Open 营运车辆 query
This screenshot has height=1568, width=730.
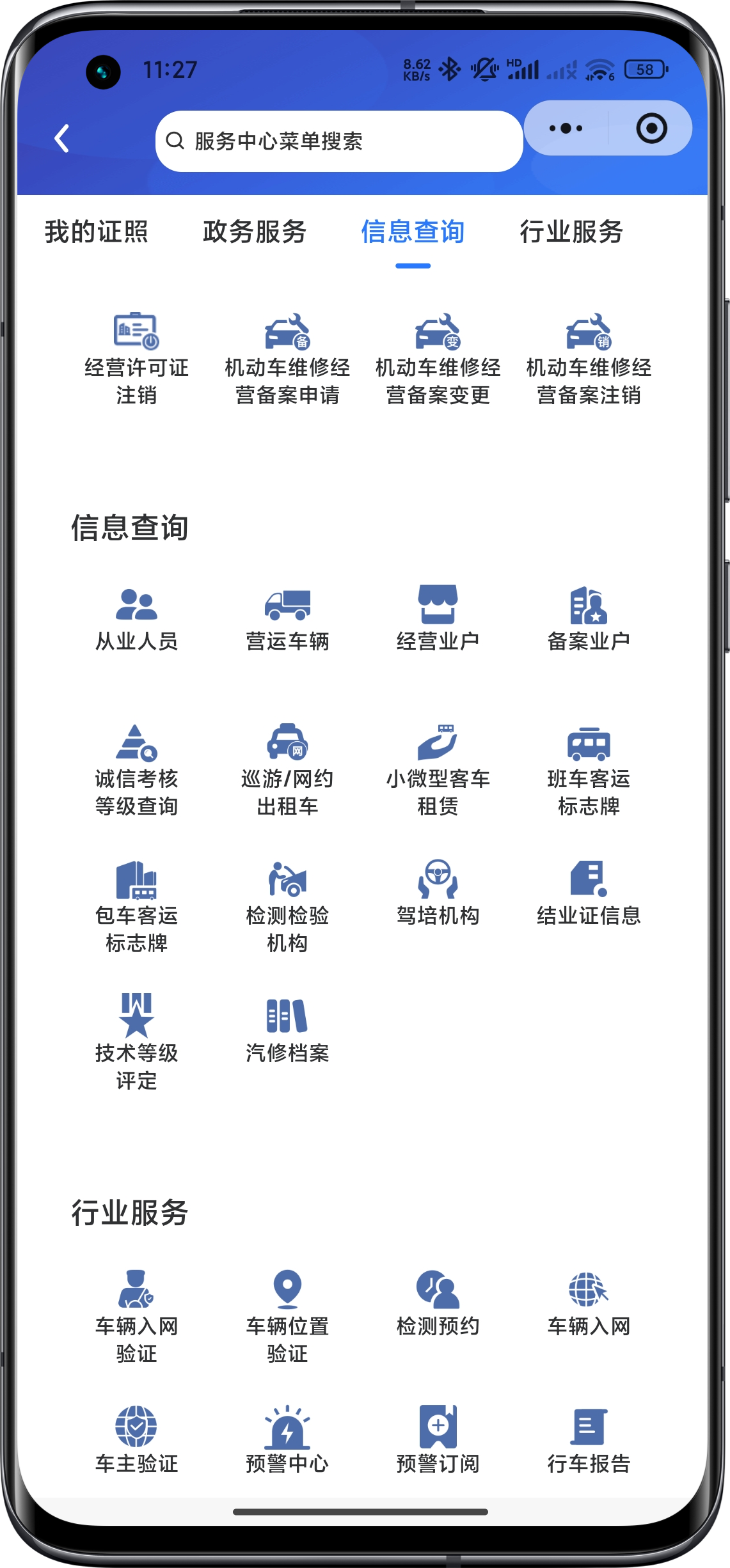point(287,618)
